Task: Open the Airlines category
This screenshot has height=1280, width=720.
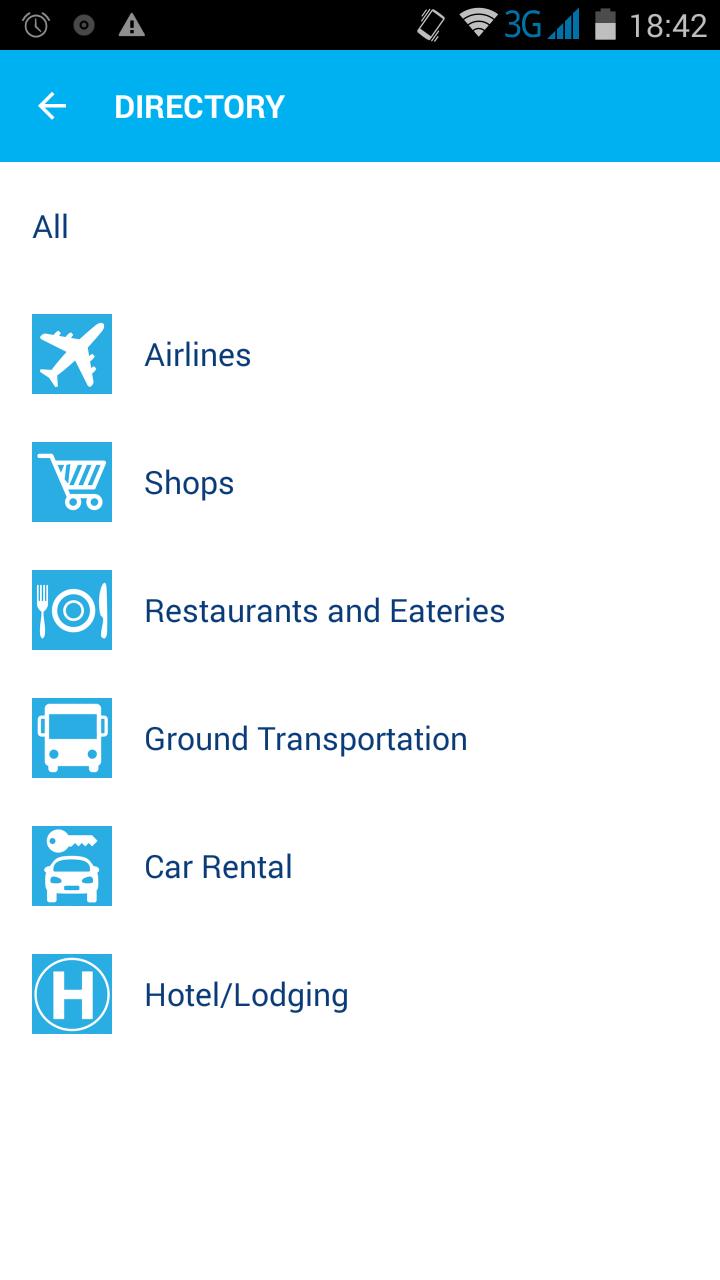Action: click(360, 354)
